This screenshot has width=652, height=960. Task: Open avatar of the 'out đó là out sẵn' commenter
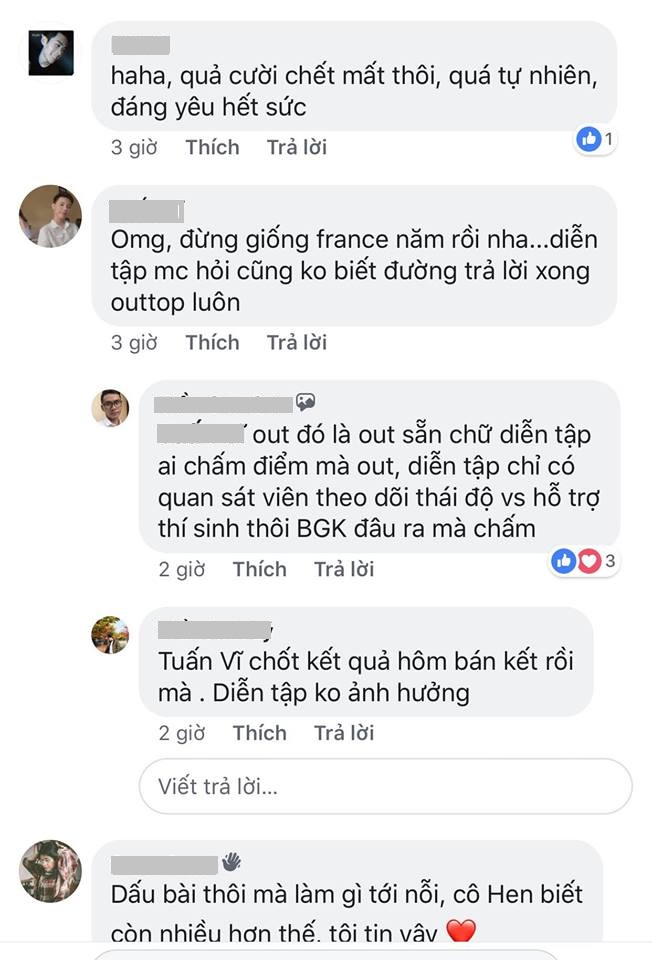click(x=110, y=407)
